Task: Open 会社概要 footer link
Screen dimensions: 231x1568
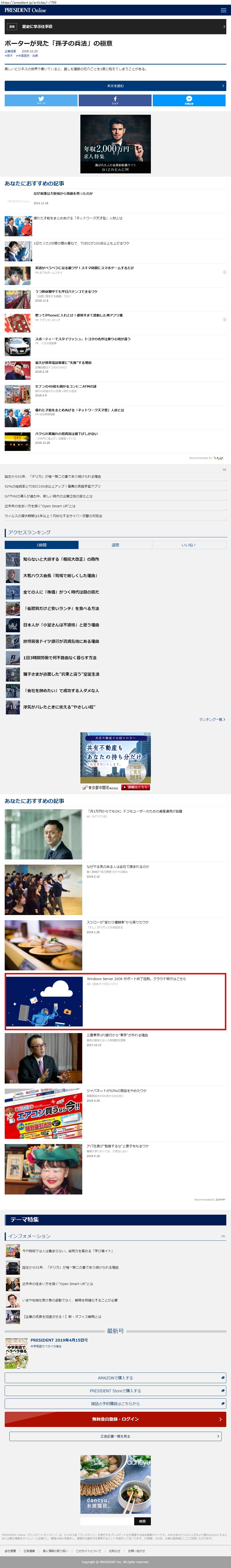Action: click(10, 1550)
